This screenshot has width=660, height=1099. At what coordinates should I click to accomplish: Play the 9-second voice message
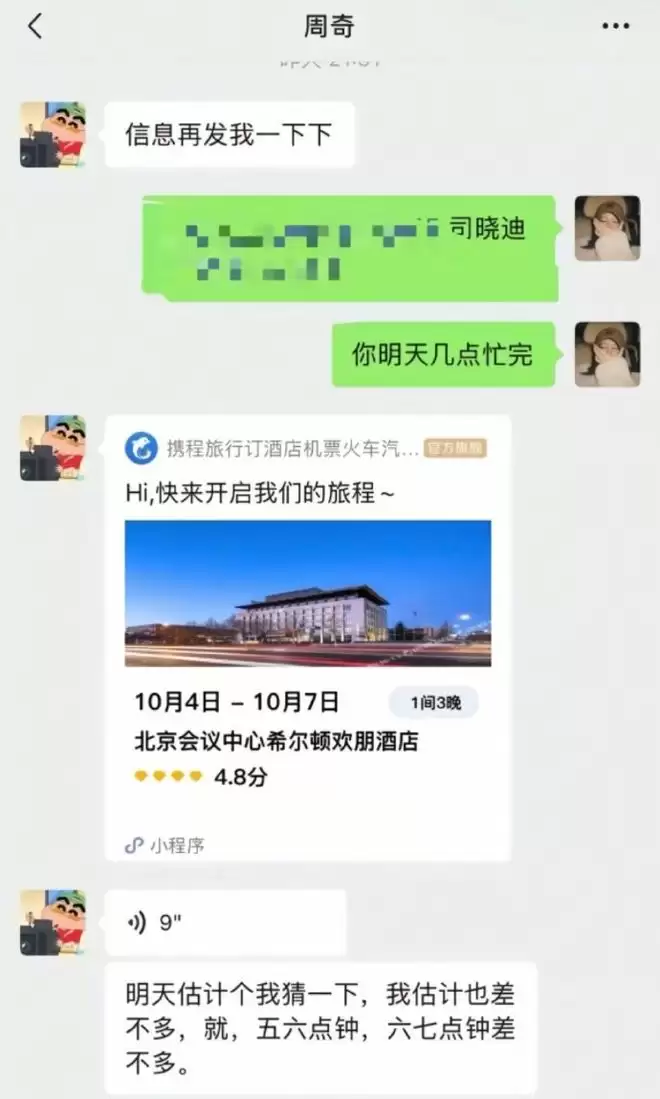tap(226, 922)
